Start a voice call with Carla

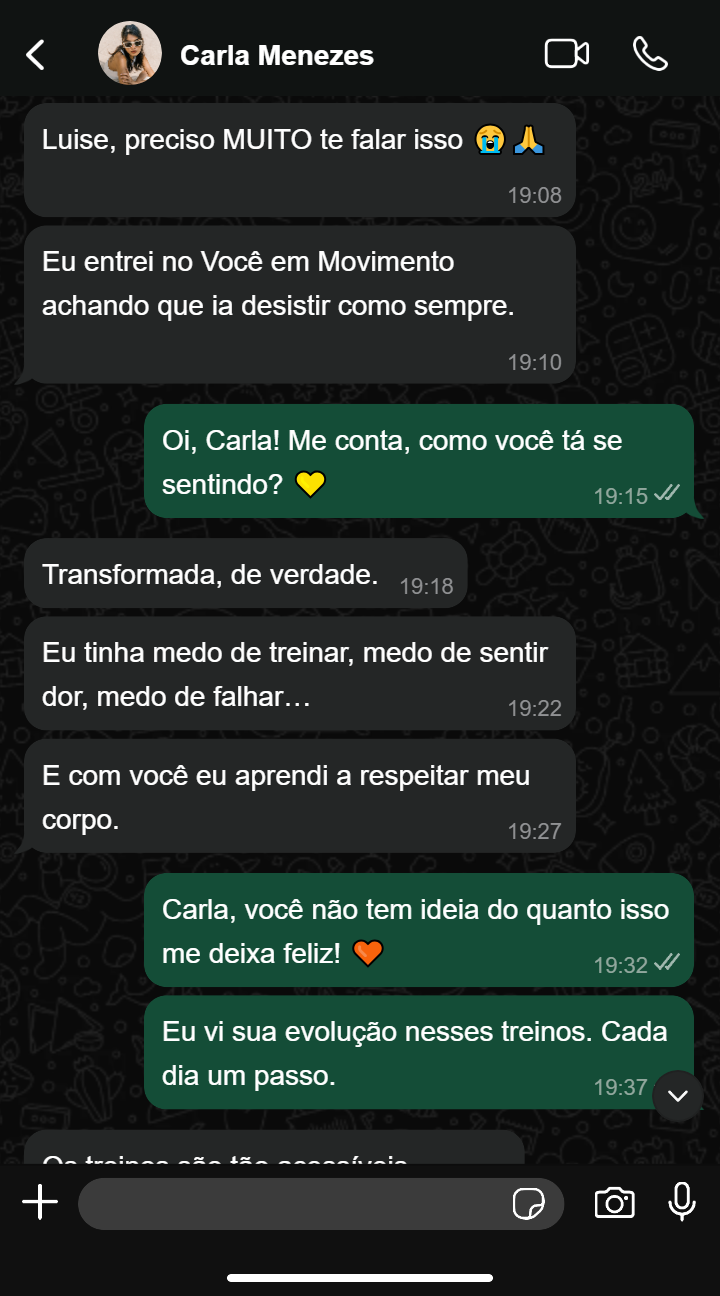tap(650, 54)
